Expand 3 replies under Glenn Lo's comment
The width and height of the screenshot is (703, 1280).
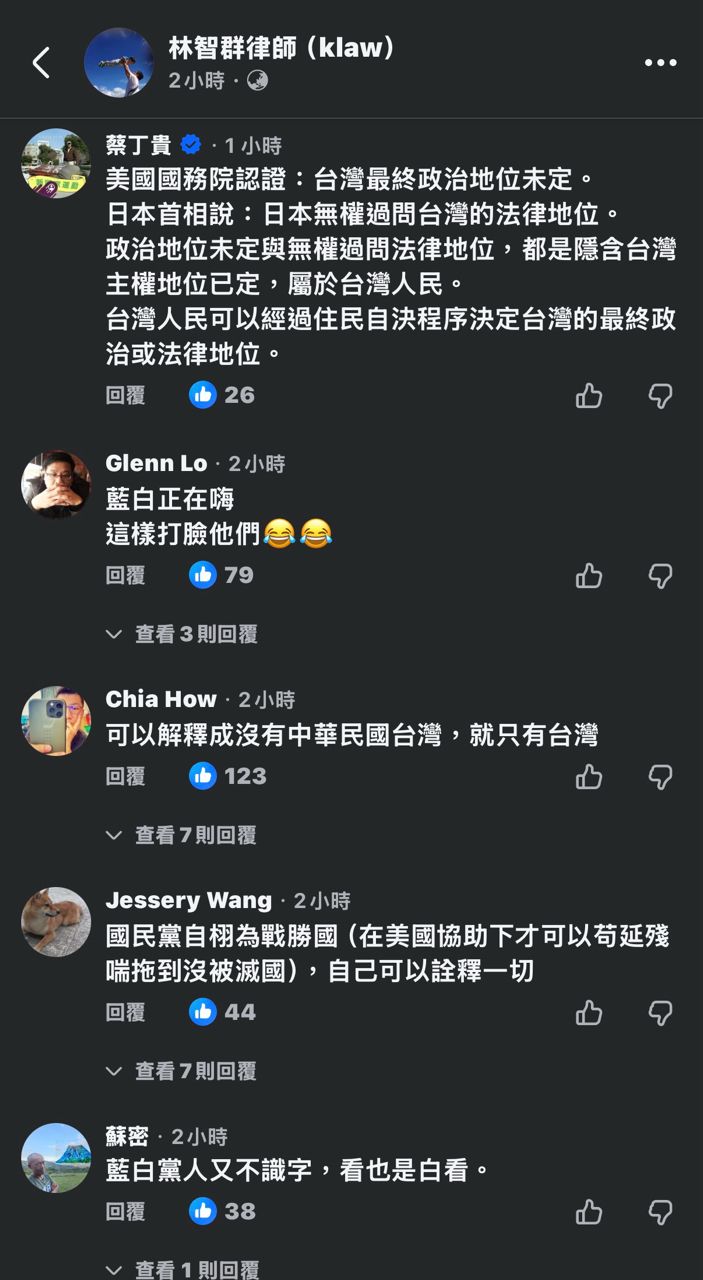196,634
